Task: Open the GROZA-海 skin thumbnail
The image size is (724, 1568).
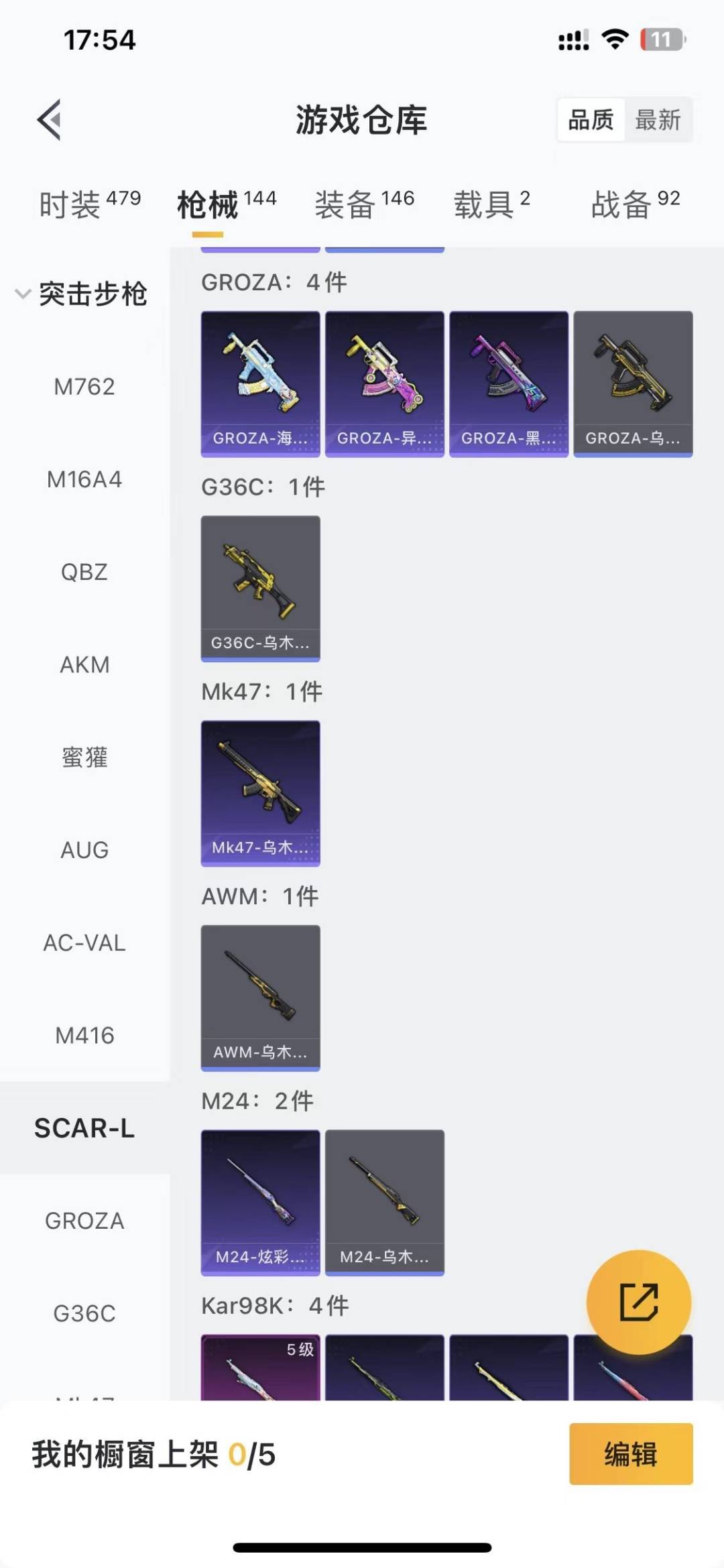Action: (x=260, y=382)
